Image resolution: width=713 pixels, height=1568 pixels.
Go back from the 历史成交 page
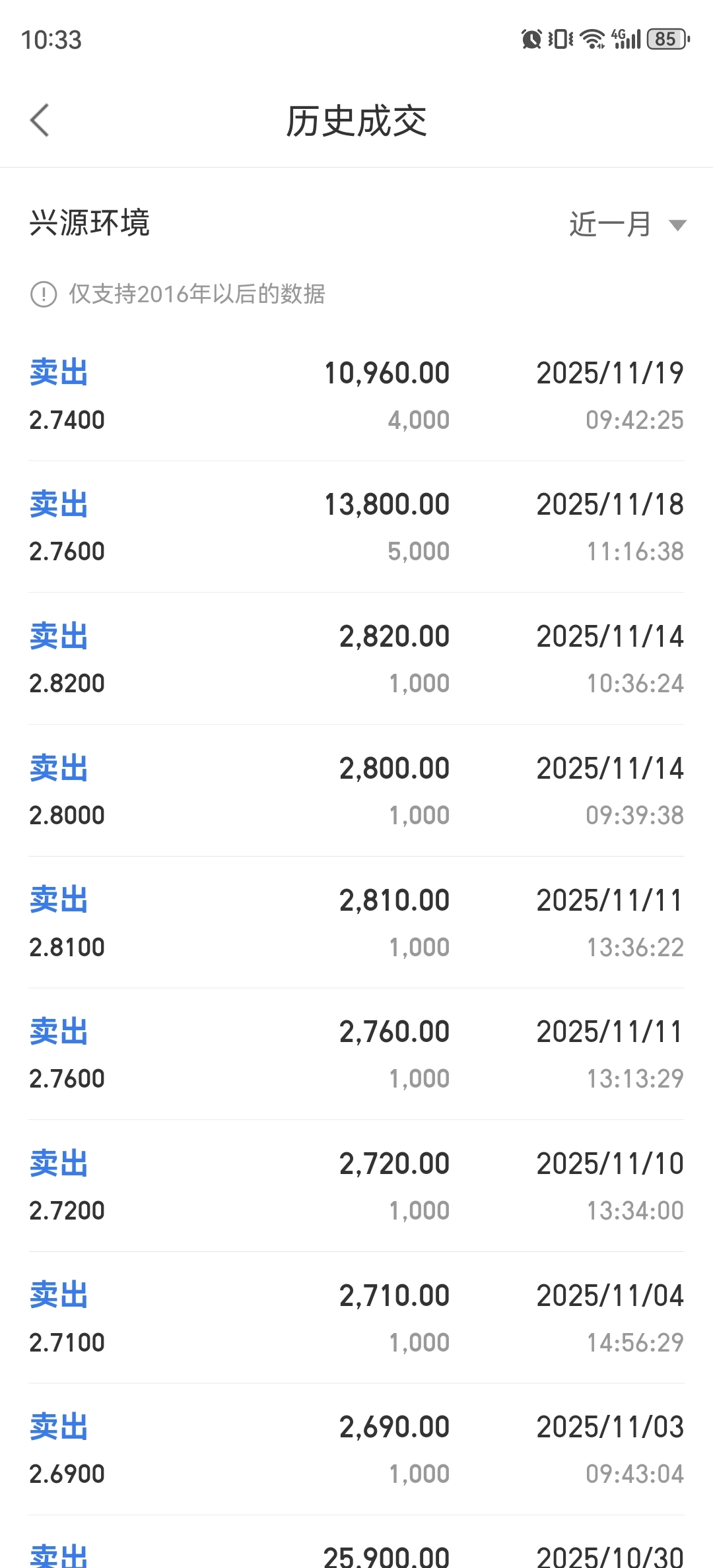(40, 121)
